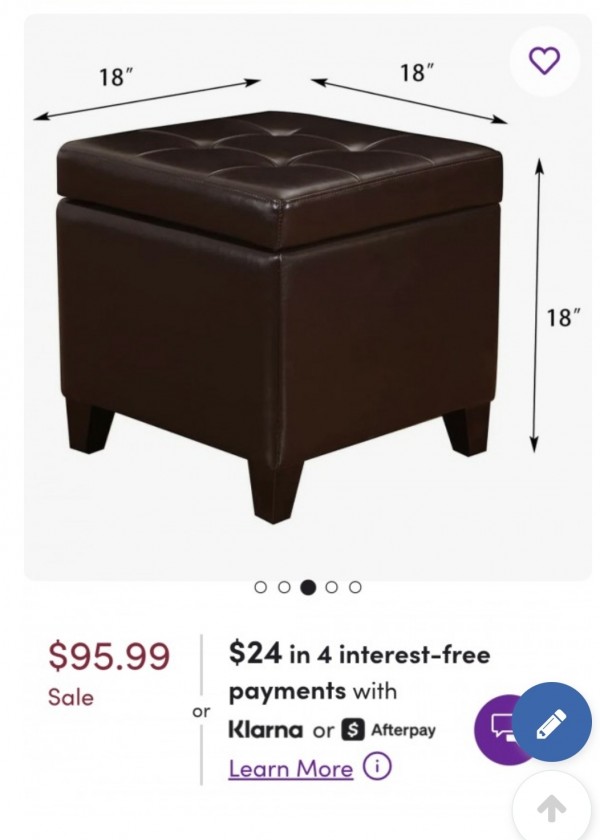Jump back to top with arrow button
Image resolution: width=600 pixels, height=840 pixels.
[x=551, y=806]
